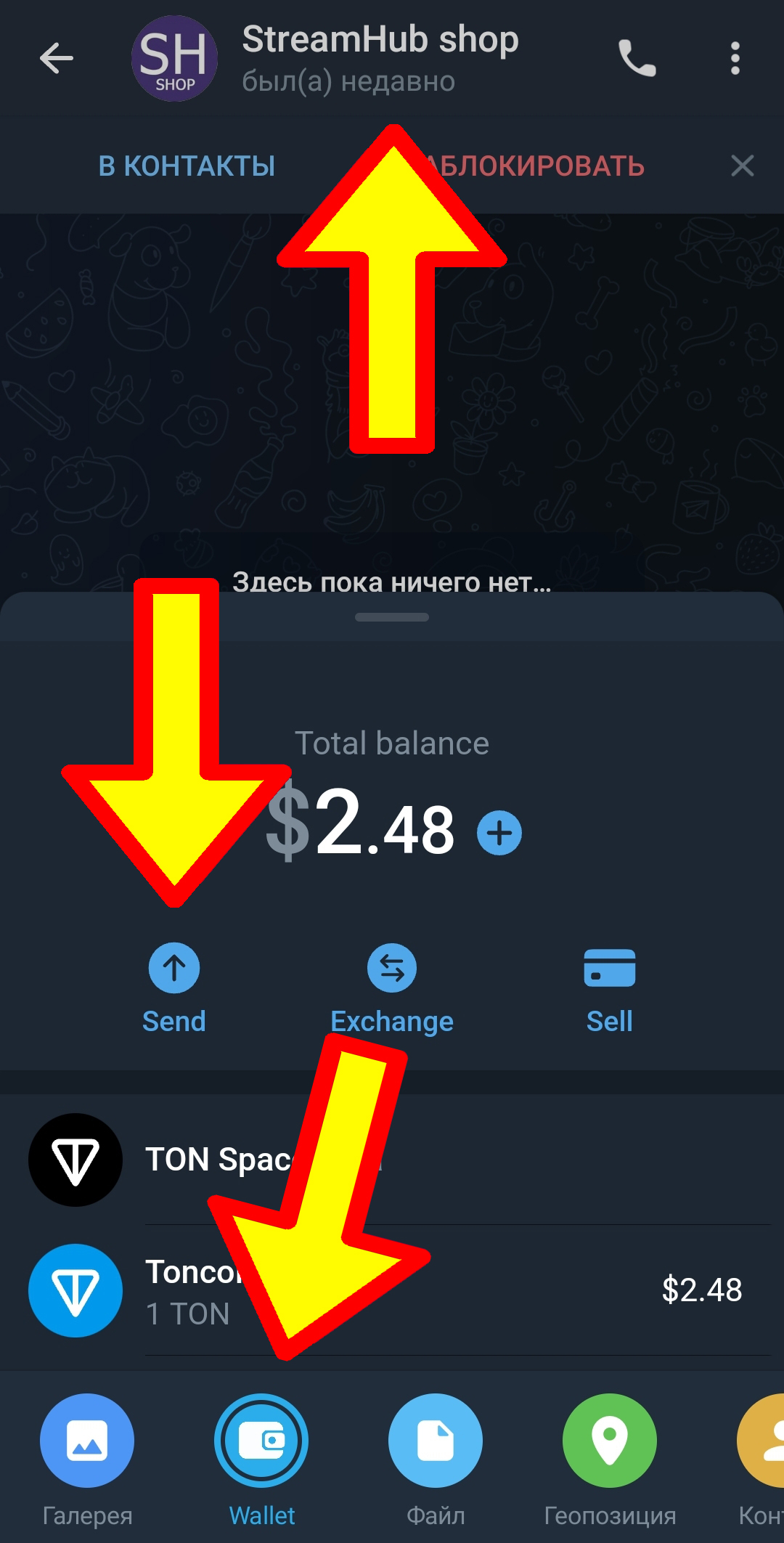Open the StreamHub shop profile header
This screenshot has height=1543, width=784.
325,58
